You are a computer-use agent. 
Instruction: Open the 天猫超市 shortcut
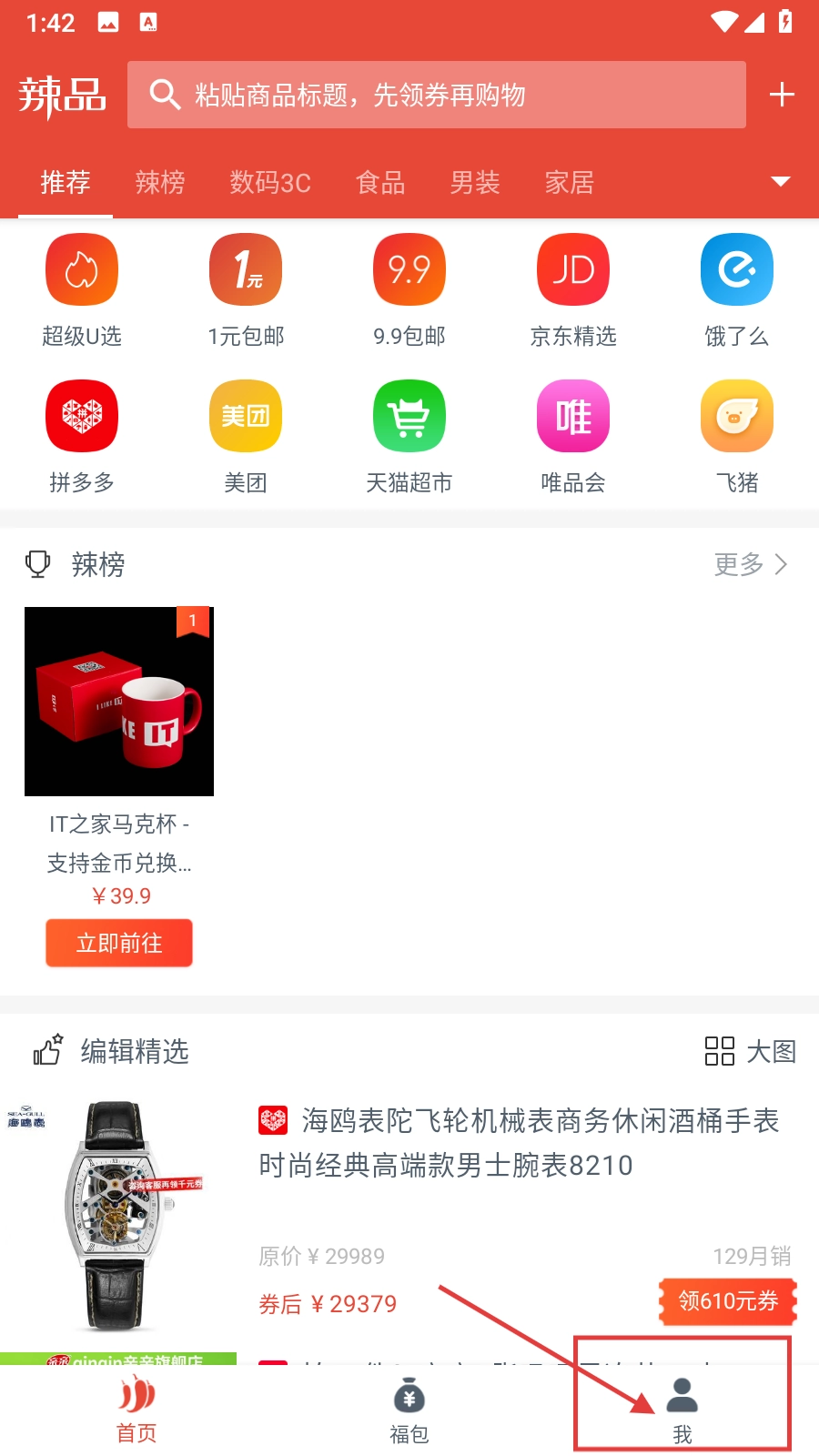coord(409,435)
